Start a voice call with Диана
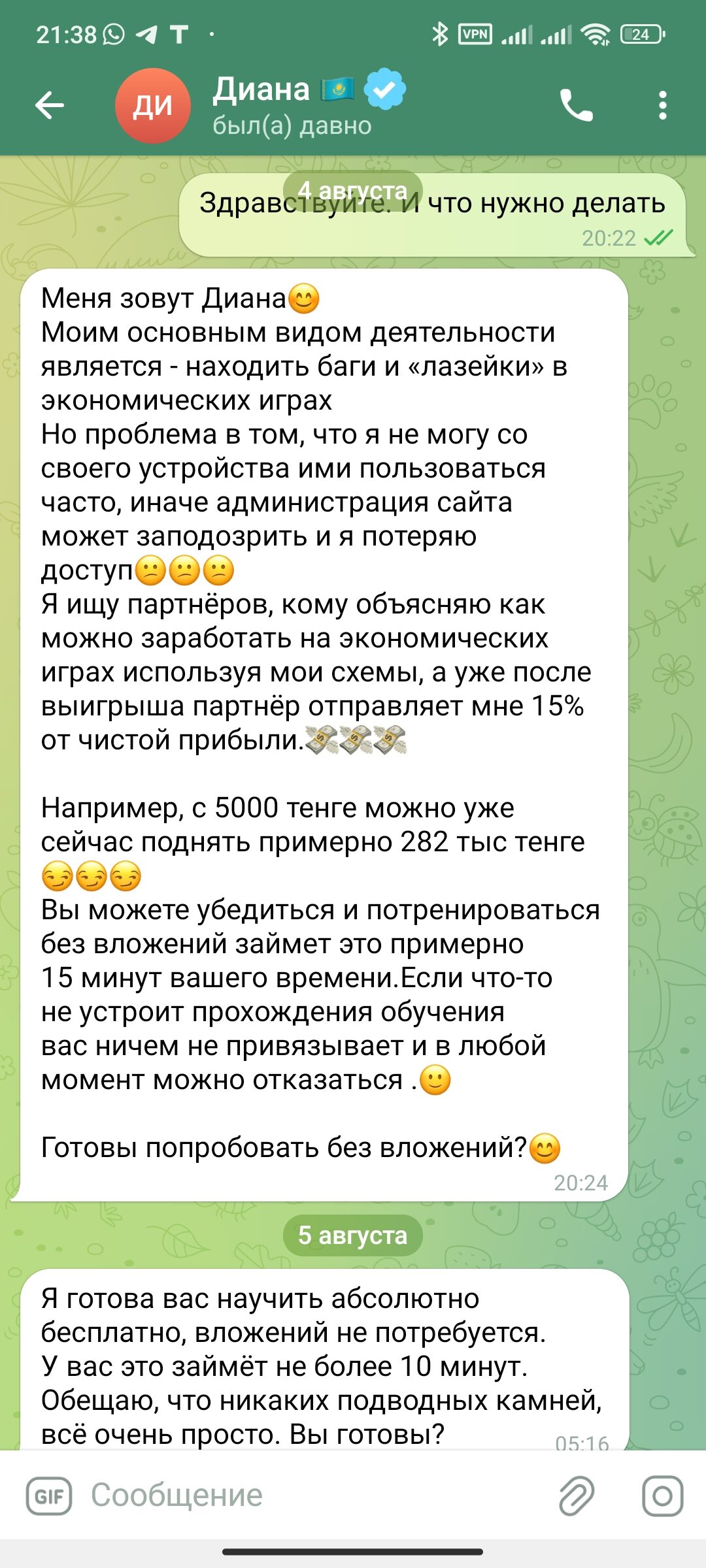This screenshot has width=706, height=1568. coord(576,105)
